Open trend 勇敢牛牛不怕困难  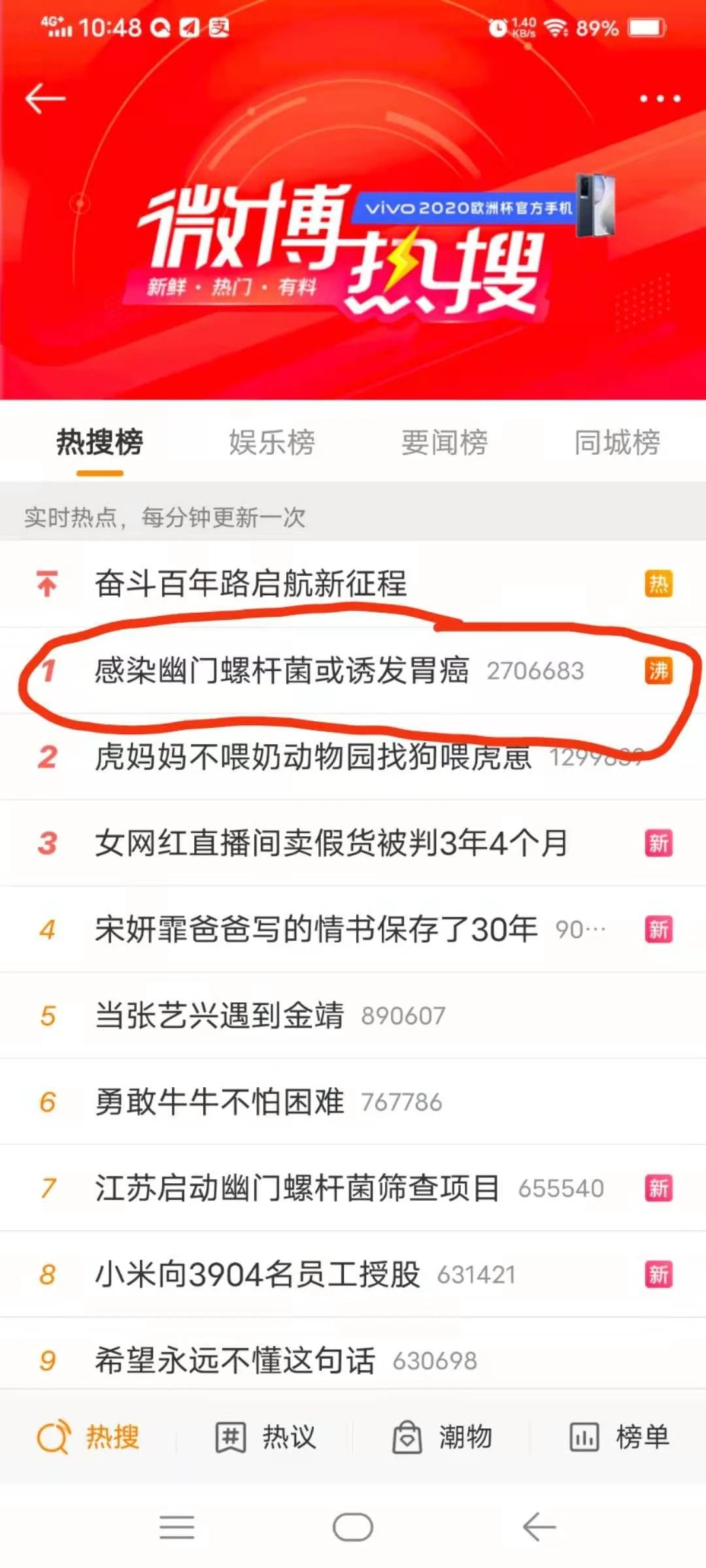tap(220, 1102)
